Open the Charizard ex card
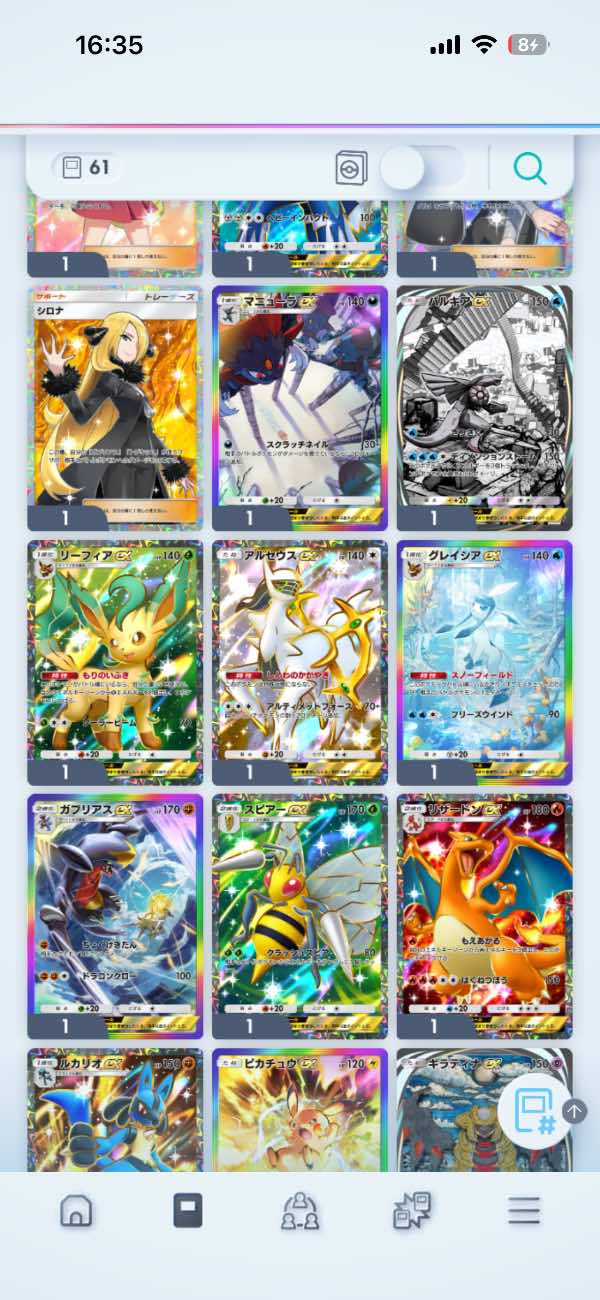The width and height of the screenshot is (600, 1300). point(485,916)
